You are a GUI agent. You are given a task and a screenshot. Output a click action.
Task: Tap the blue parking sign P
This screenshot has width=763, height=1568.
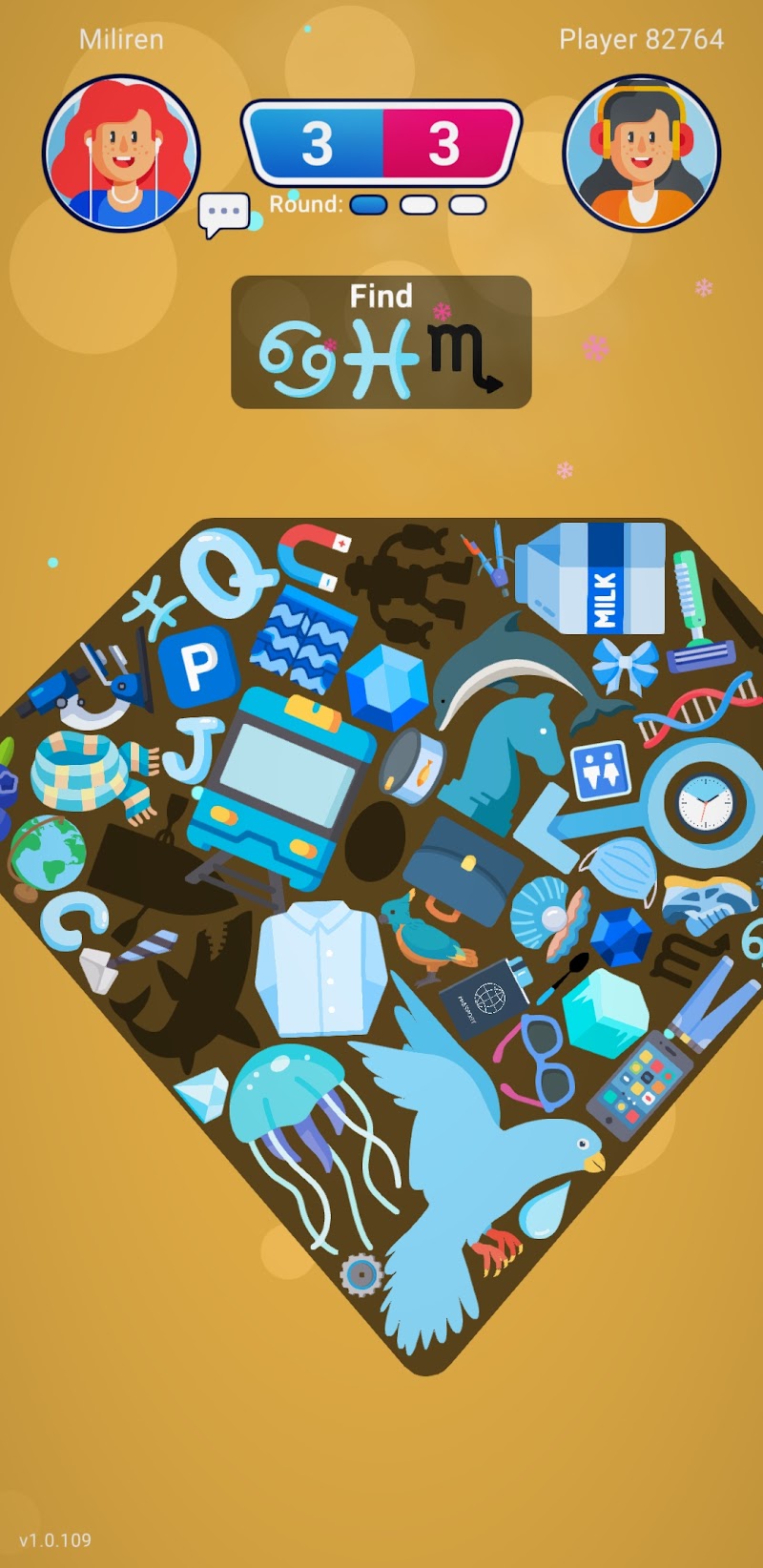click(x=197, y=666)
